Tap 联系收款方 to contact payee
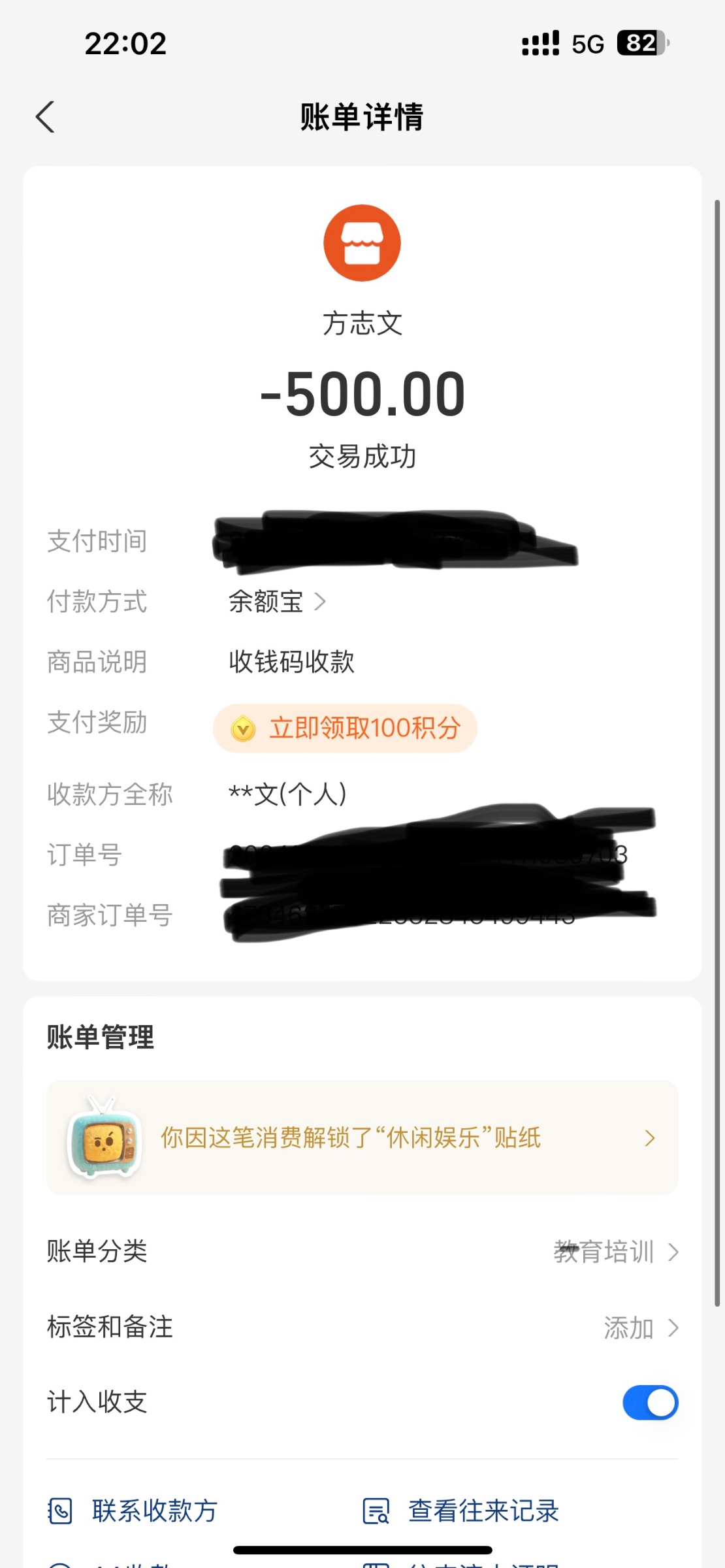Screen dimensions: 725x1568 pyautogui.click(x=134, y=1511)
